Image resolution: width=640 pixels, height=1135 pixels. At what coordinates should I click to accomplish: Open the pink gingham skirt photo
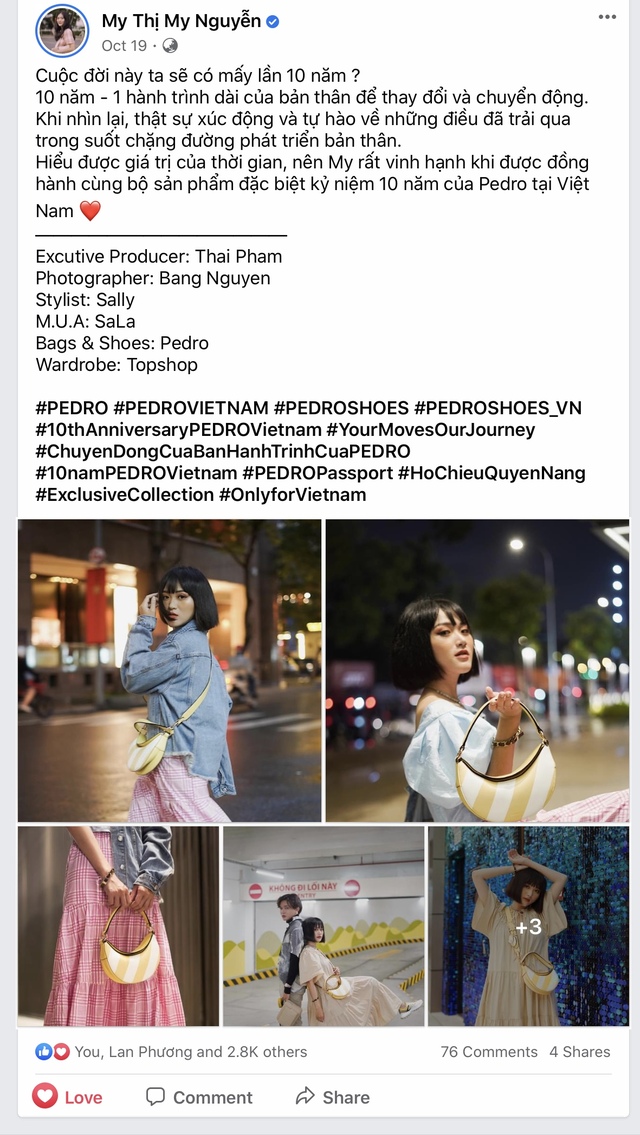click(118, 925)
